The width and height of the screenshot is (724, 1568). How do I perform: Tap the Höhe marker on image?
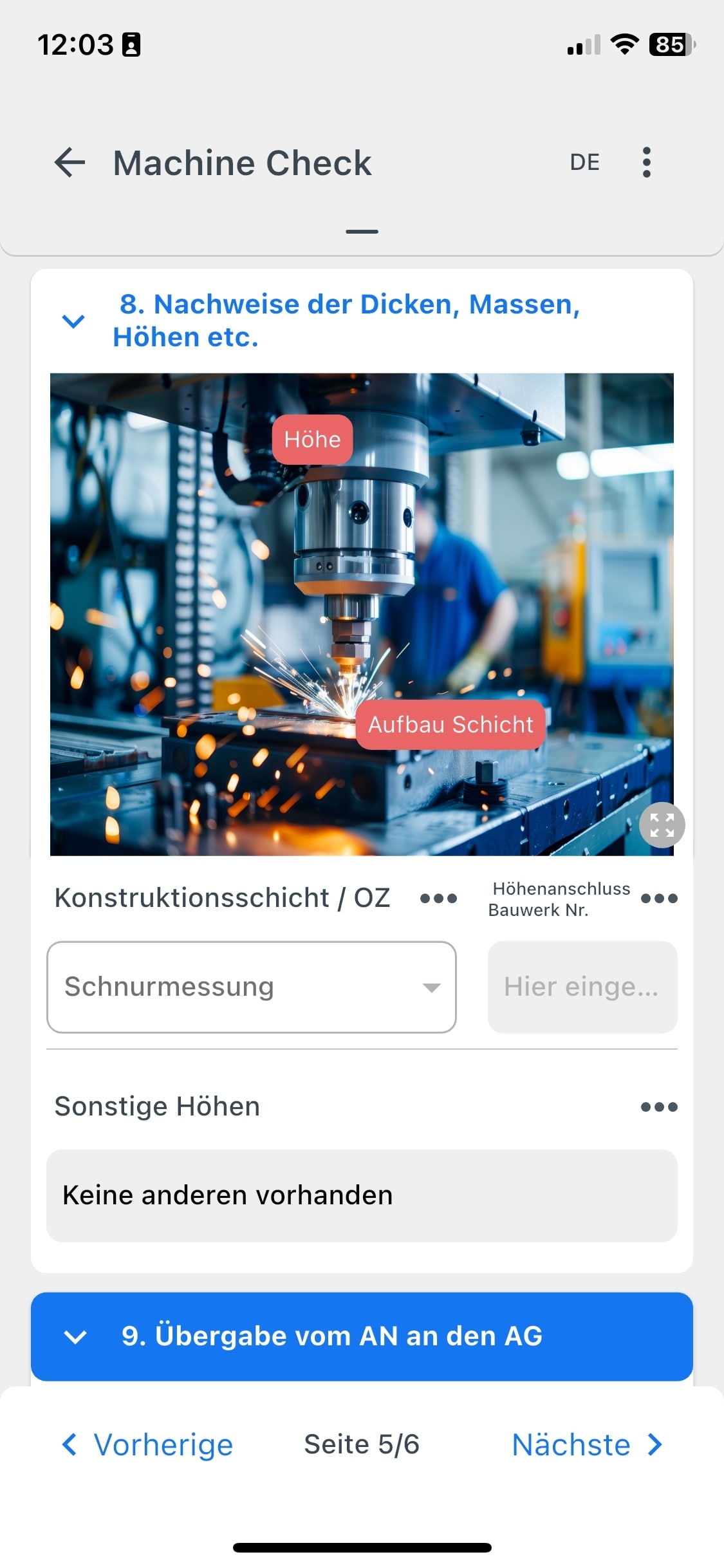pyautogui.click(x=312, y=440)
